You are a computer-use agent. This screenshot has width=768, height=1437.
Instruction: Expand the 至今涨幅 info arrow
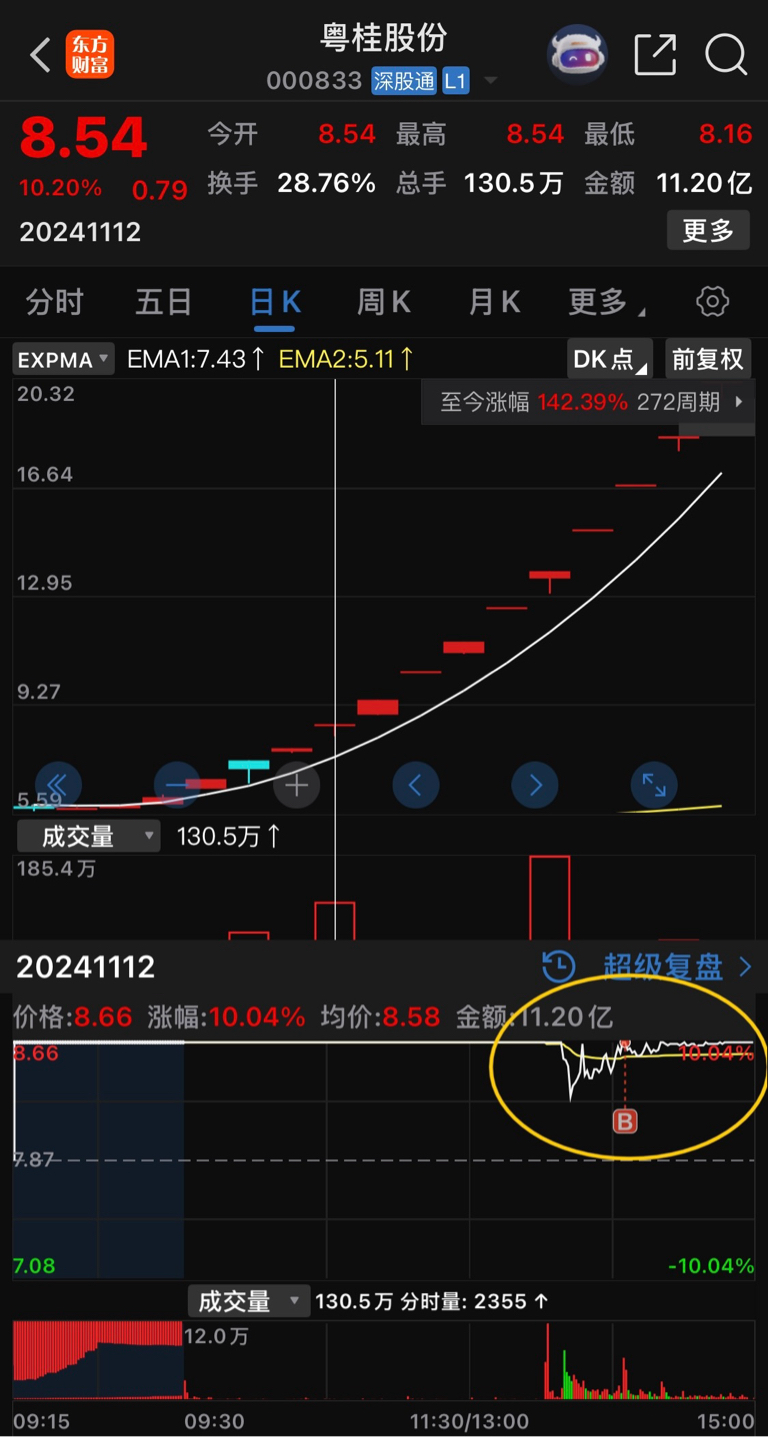click(739, 402)
